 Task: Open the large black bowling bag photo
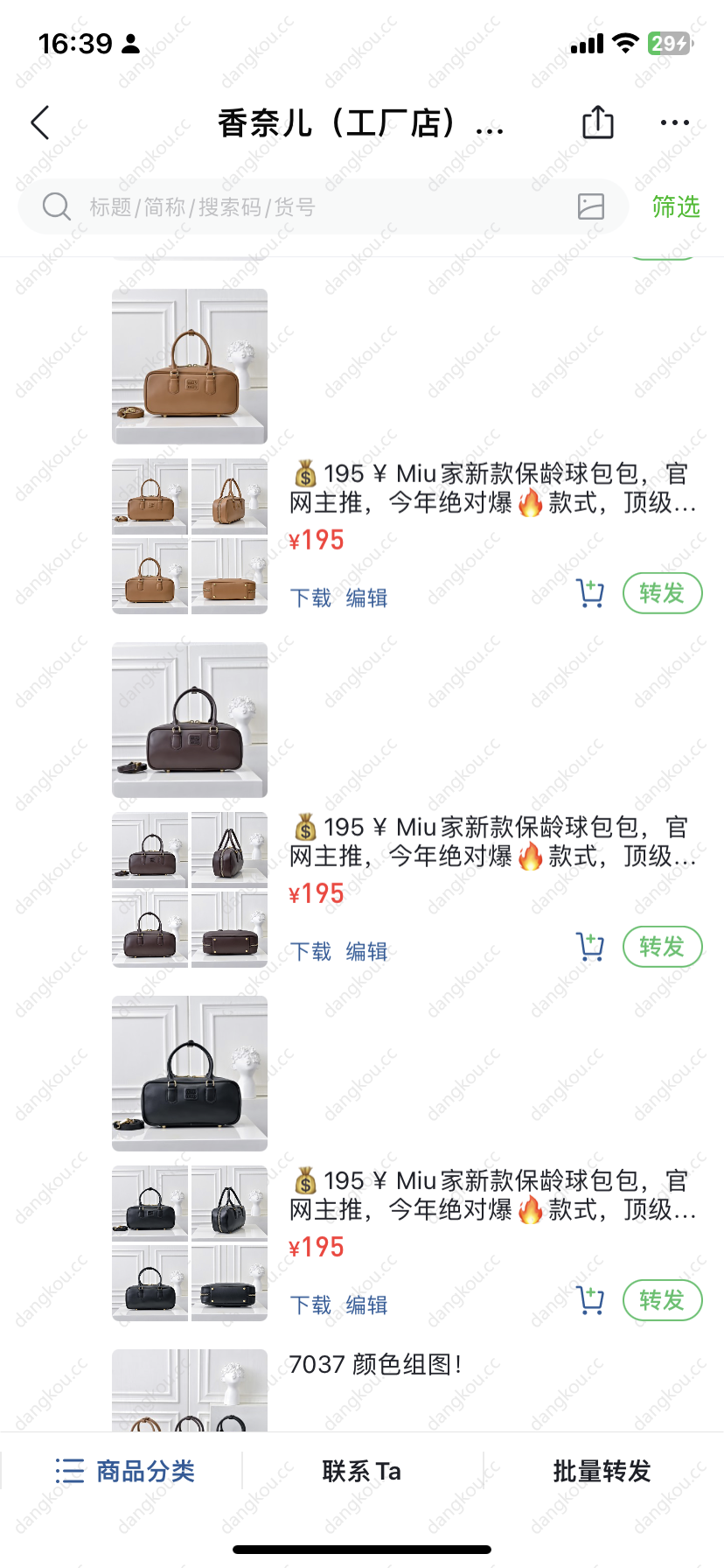(x=190, y=1074)
